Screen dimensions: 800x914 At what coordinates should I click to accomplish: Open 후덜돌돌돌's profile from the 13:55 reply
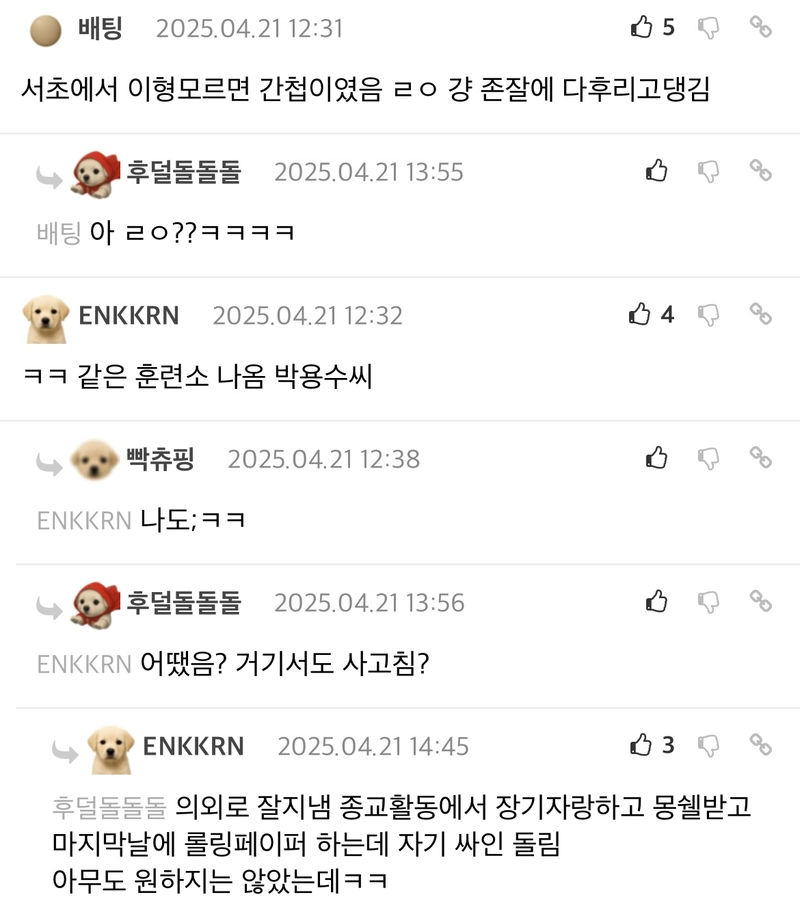click(x=184, y=172)
